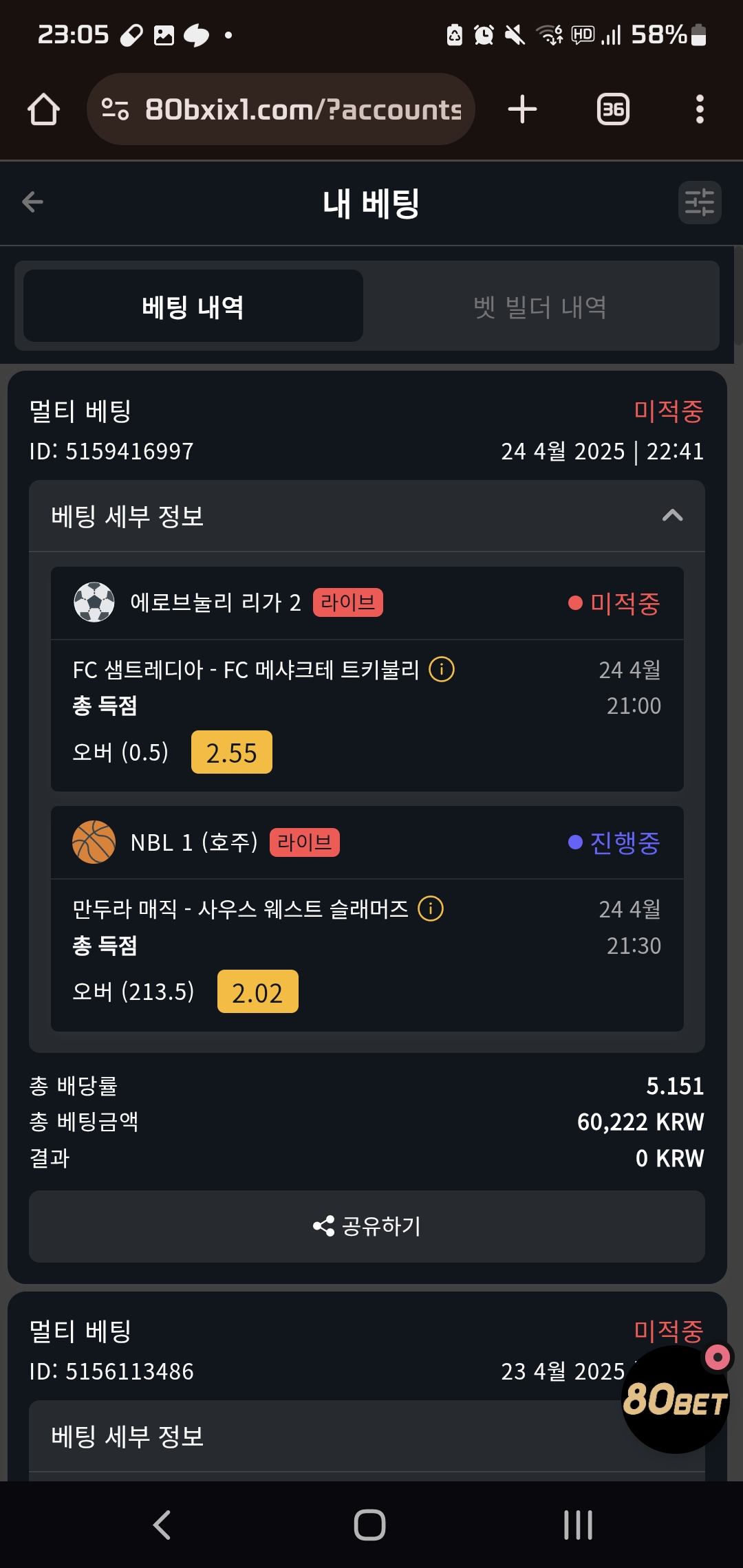Expand 베팅 세부 정보 for bet 5156113486
The width and height of the screenshot is (743, 1568).
pyautogui.click(x=330, y=1436)
